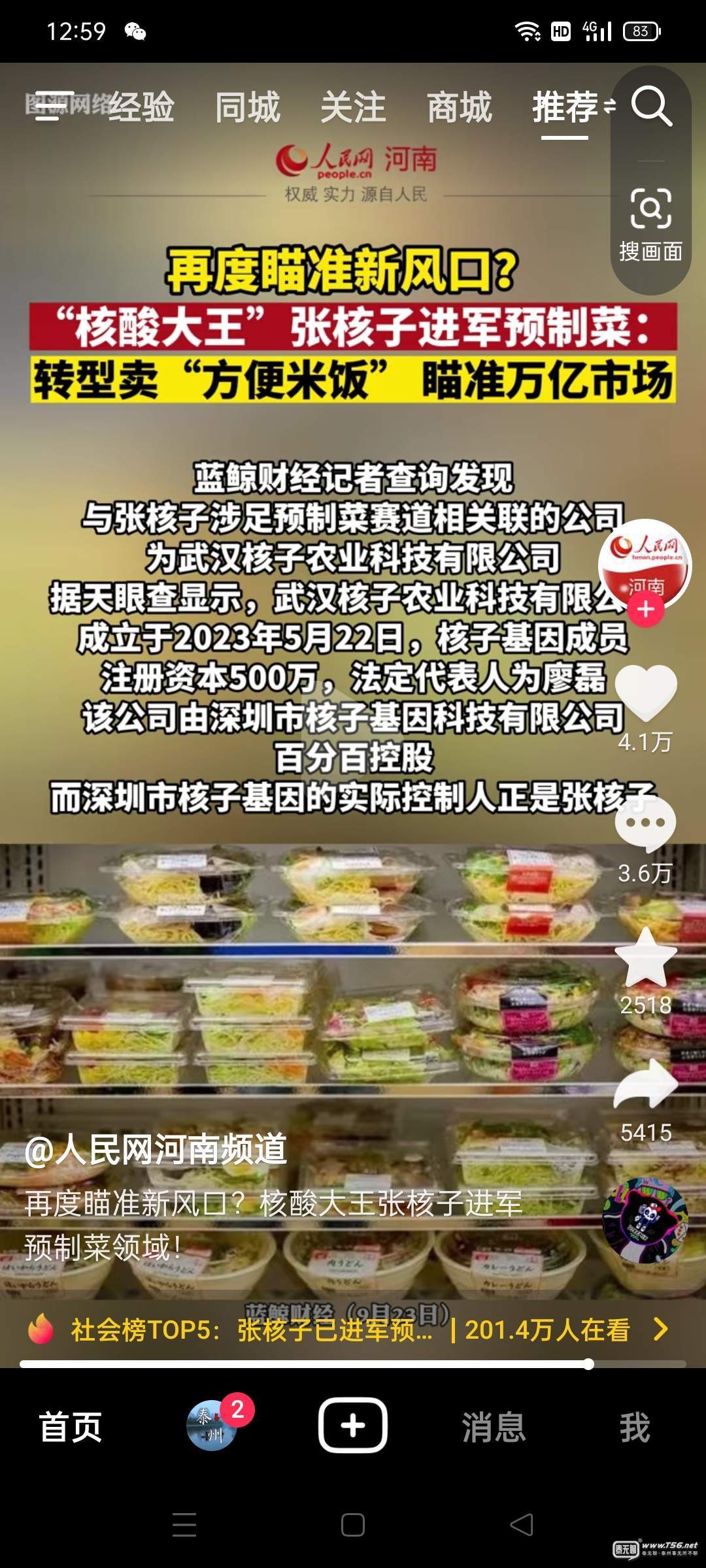Viewport: 706px width, 1568px height.
Task: Go to the 消息 tab
Action: (x=494, y=1427)
